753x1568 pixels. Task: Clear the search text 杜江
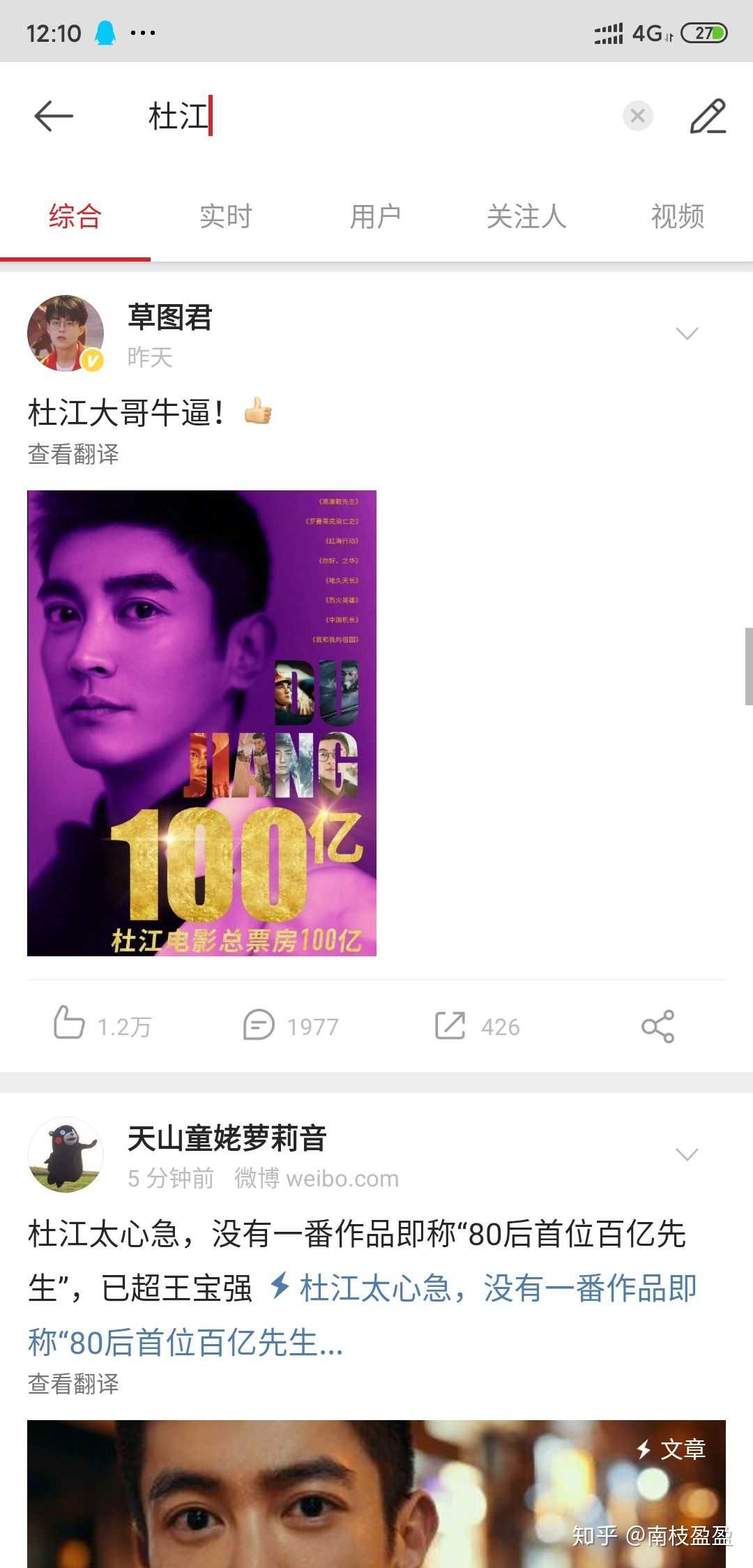point(637,116)
